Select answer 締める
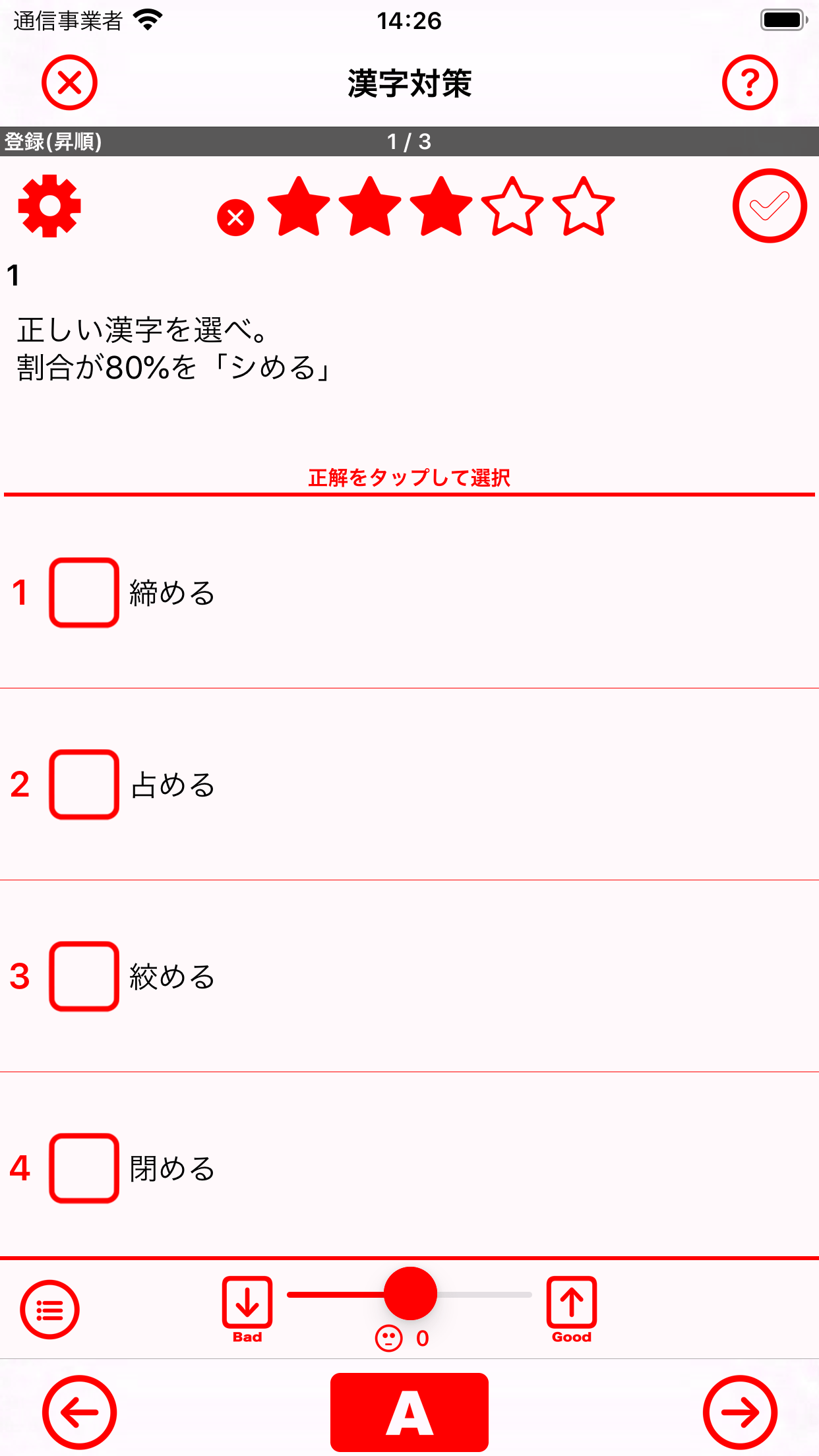The image size is (819, 1456). tap(84, 592)
